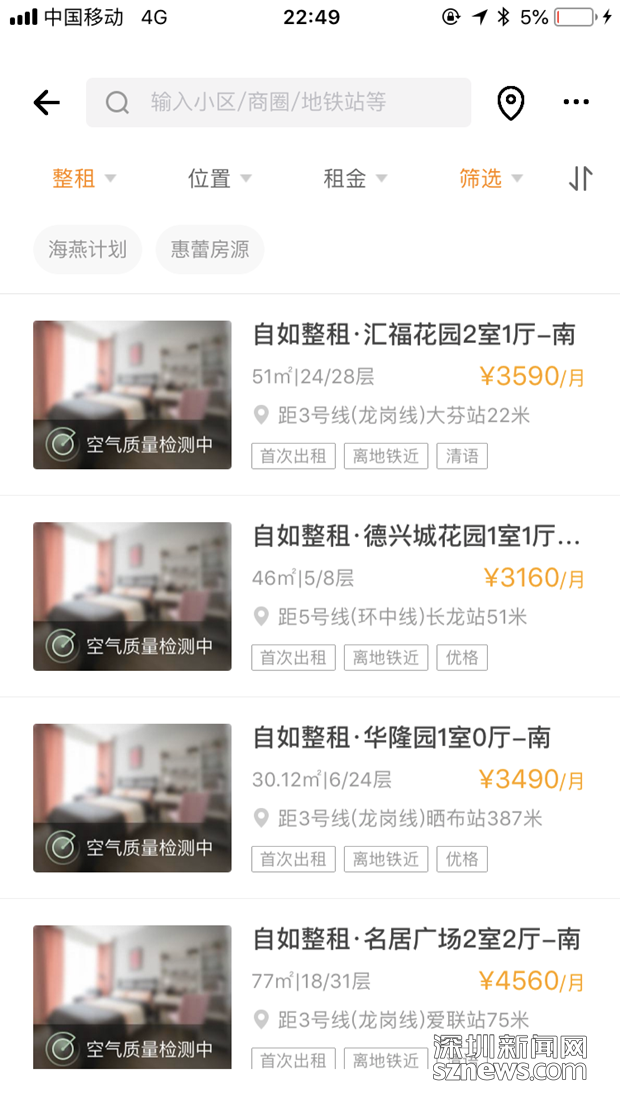Open the sort order icon
This screenshot has width=620, height=1102.
pyautogui.click(x=580, y=179)
